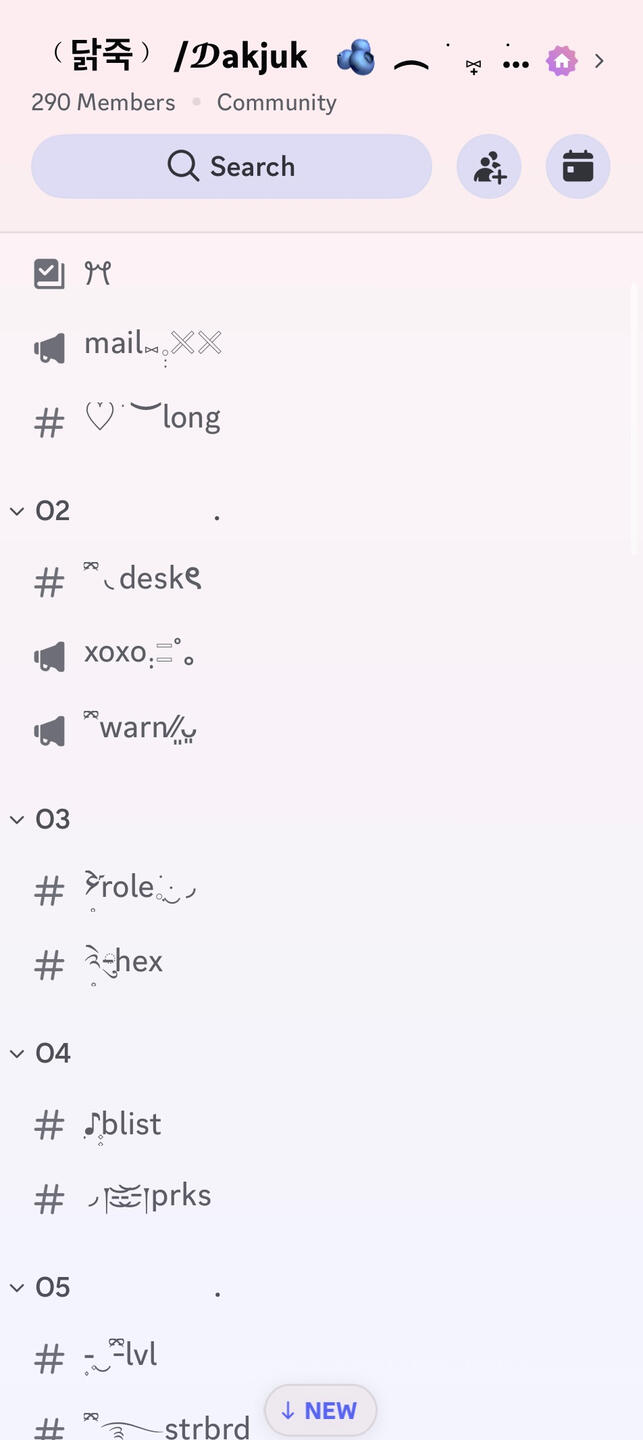Jump to new unread with NEW pill

pyautogui.click(x=320, y=1410)
